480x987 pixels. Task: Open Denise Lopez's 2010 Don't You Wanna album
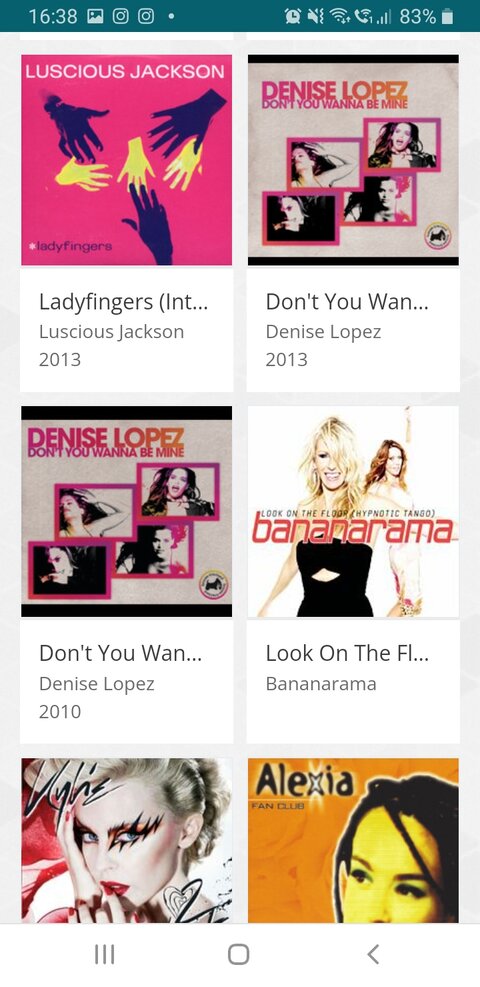pyautogui.click(x=126, y=574)
